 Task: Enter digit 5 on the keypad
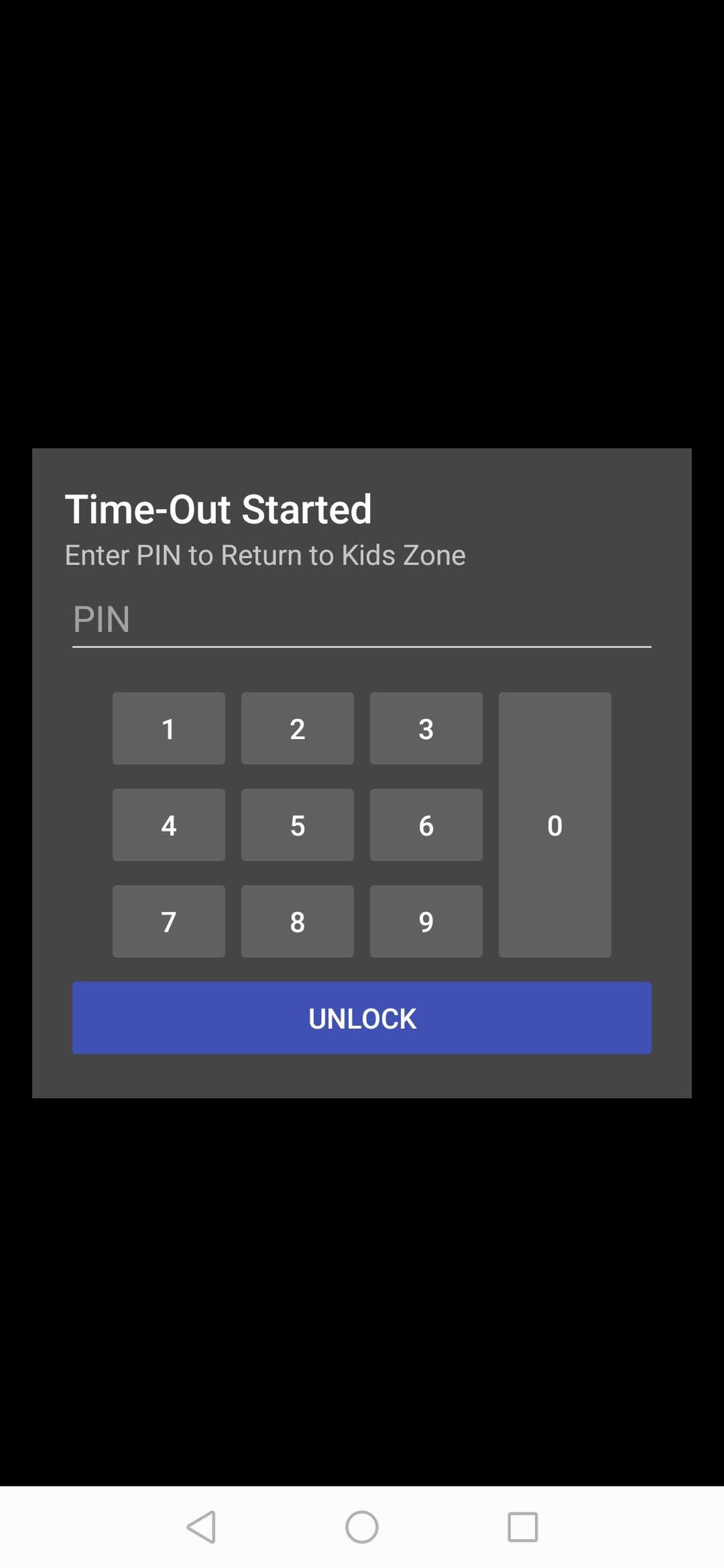pyautogui.click(x=298, y=825)
